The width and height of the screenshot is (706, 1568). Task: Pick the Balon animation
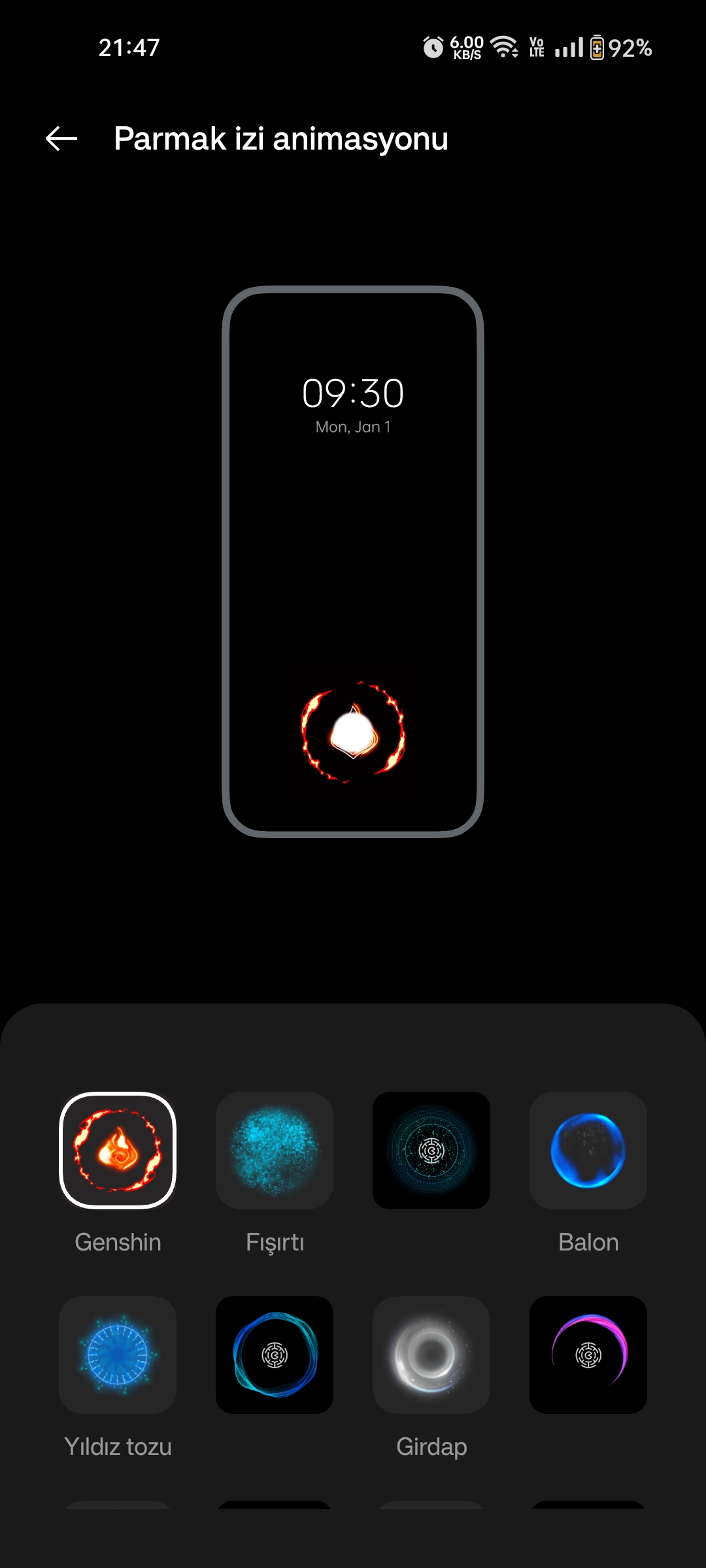(x=588, y=1150)
